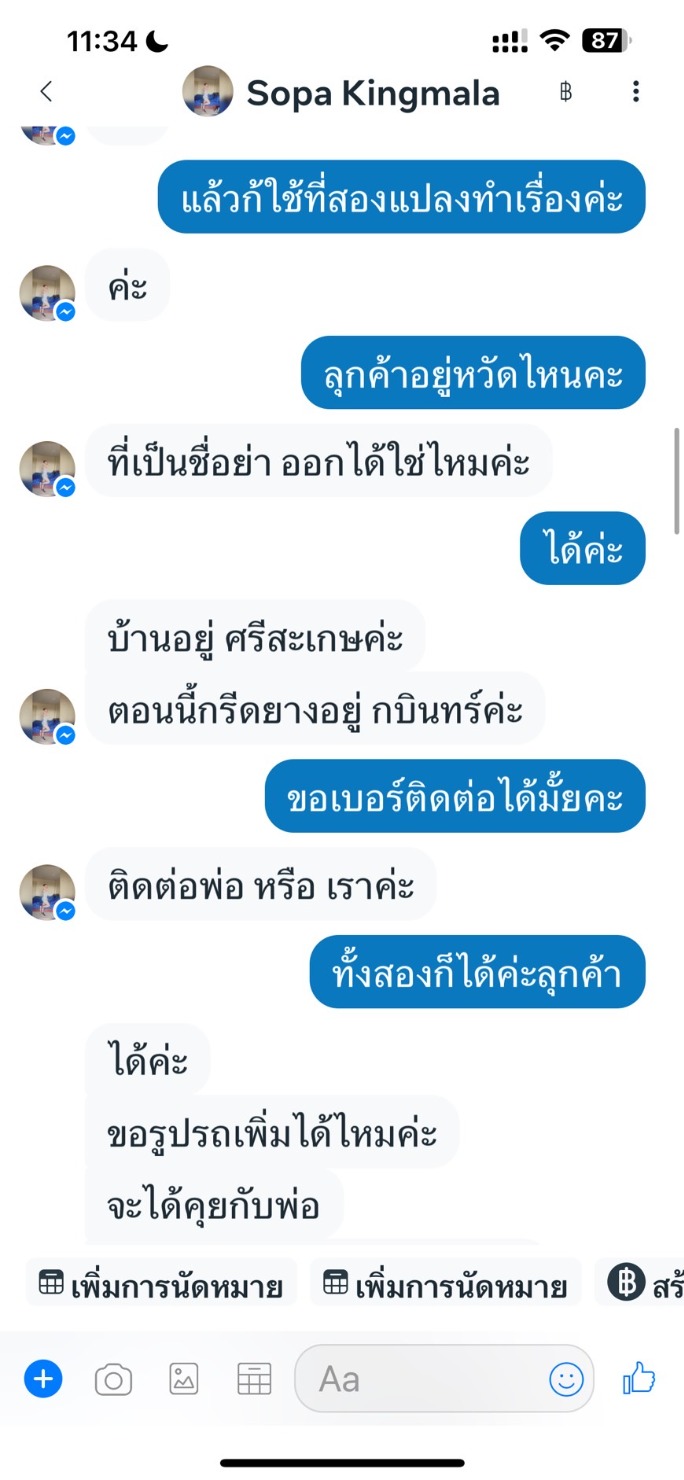This screenshot has height=1480, width=684.
Task: Tap the baht payment icon in the header
Action: click(566, 92)
